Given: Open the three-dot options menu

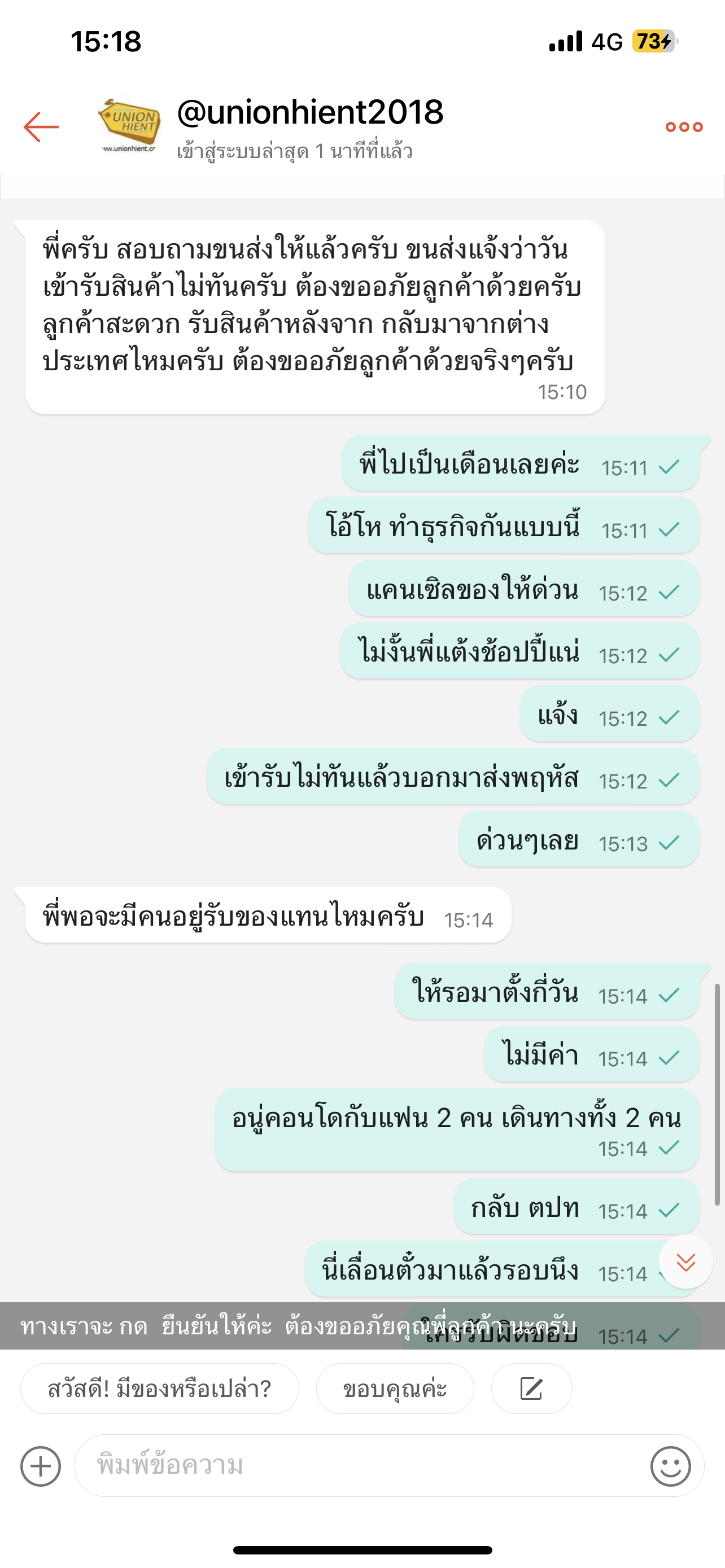Looking at the screenshot, I should click(x=684, y=126).
